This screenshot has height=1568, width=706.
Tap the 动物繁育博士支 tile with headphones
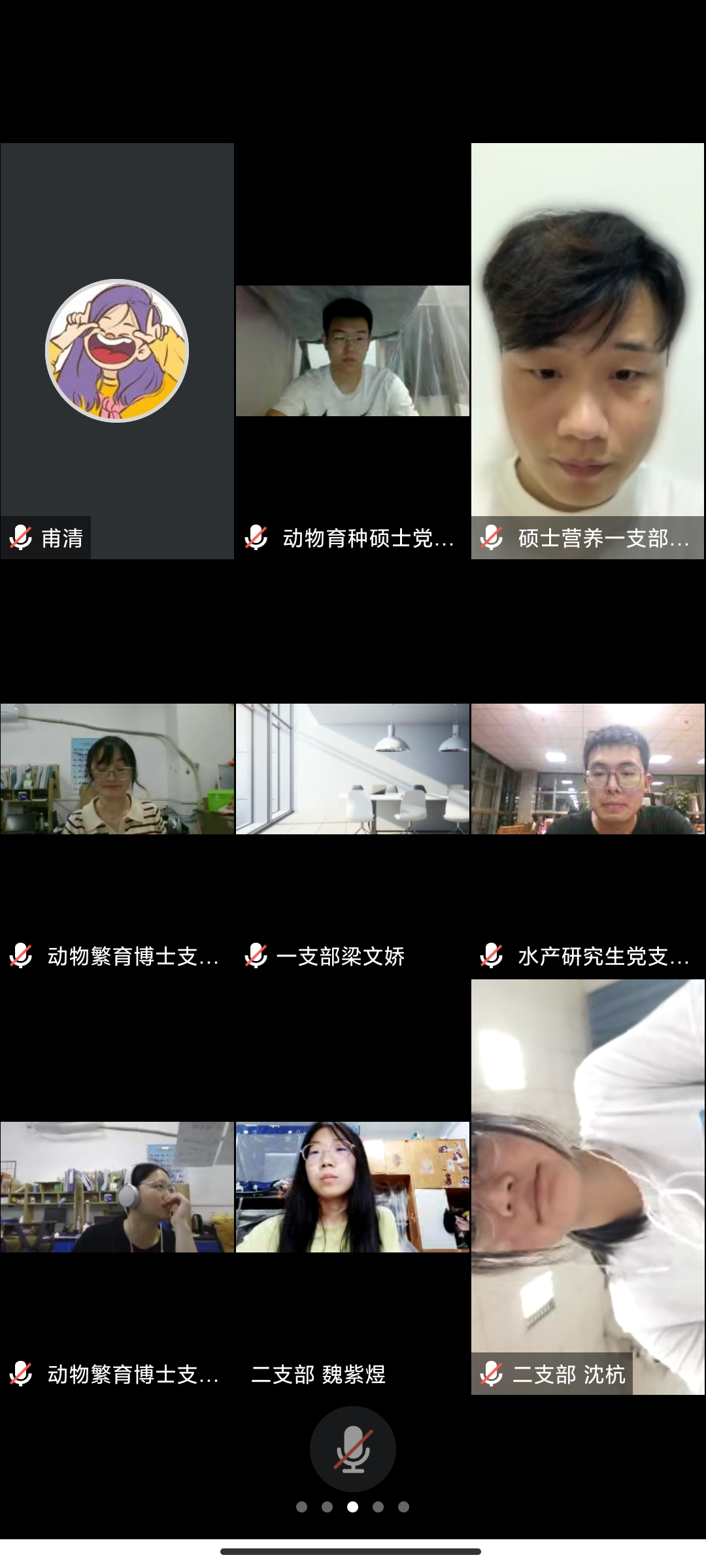pyautogui.click(x=117, y=1186)
